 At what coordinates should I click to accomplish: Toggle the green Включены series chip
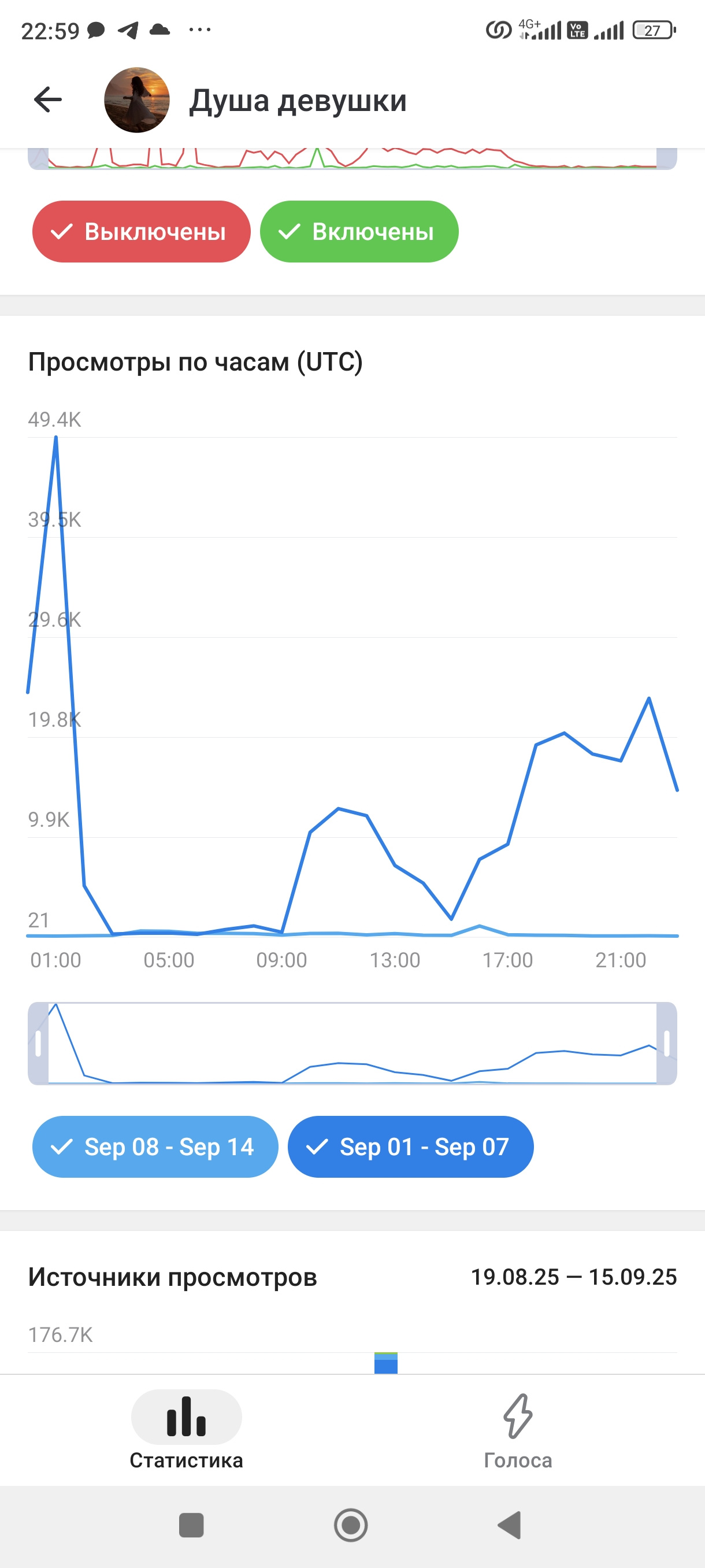click(359, 232)
